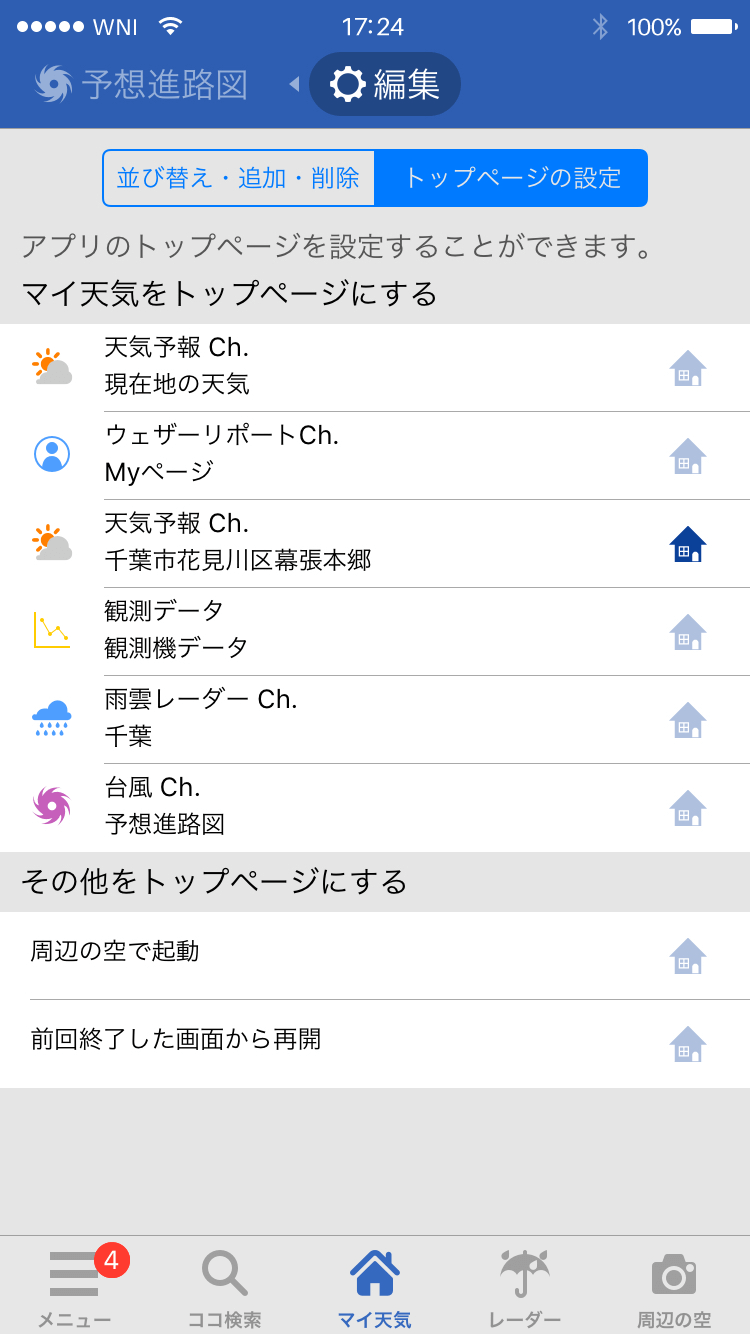Set 台風 Ch. 予想進路図 as top page
The width and height of the screenshot is (750, 1334).
pyautogui.click(x=688, y=808)
